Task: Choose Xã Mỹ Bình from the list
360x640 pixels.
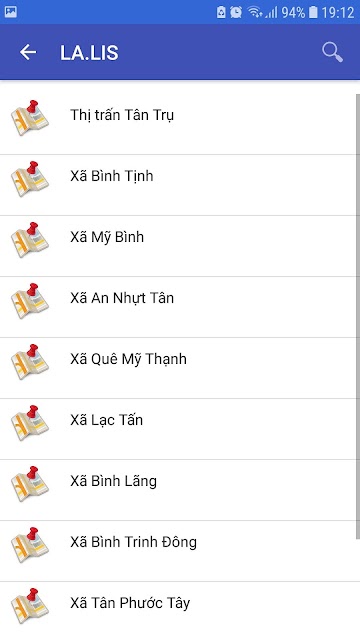Action: tap(178, 246)
